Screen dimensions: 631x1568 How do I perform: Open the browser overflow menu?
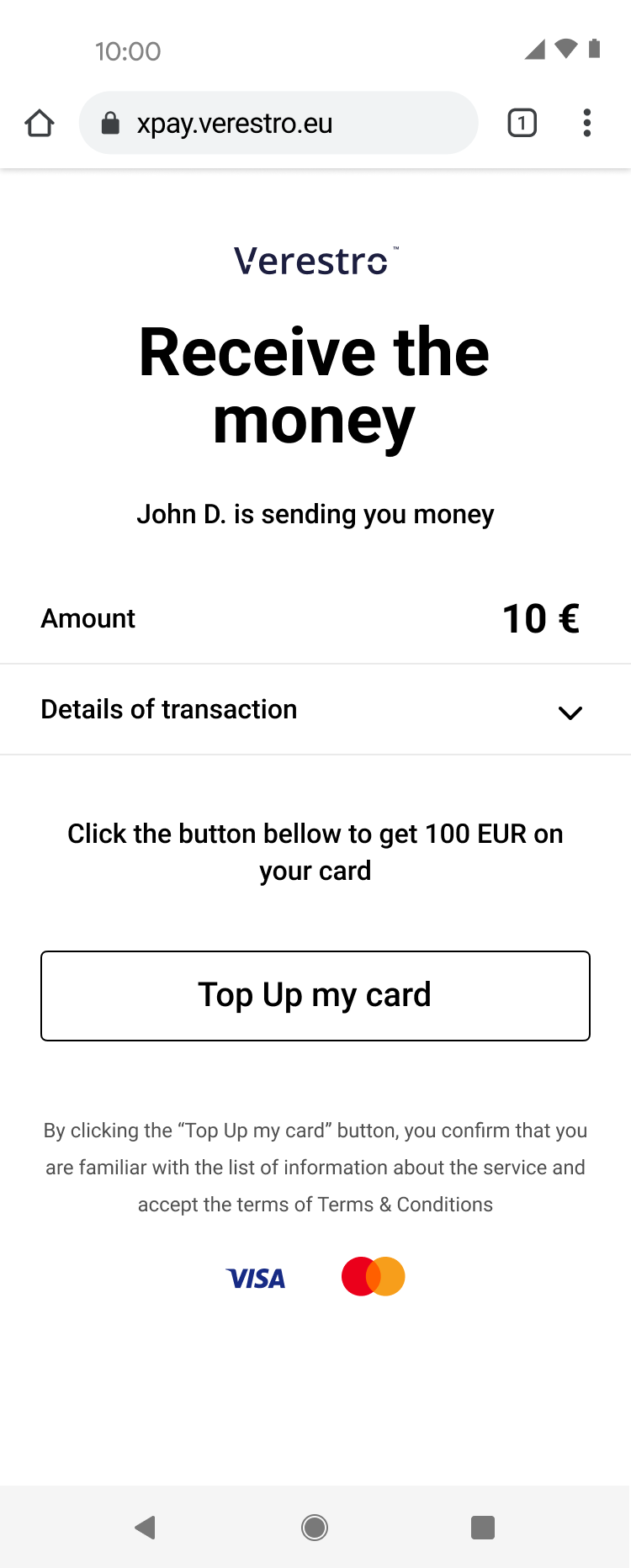coord(586,123)
